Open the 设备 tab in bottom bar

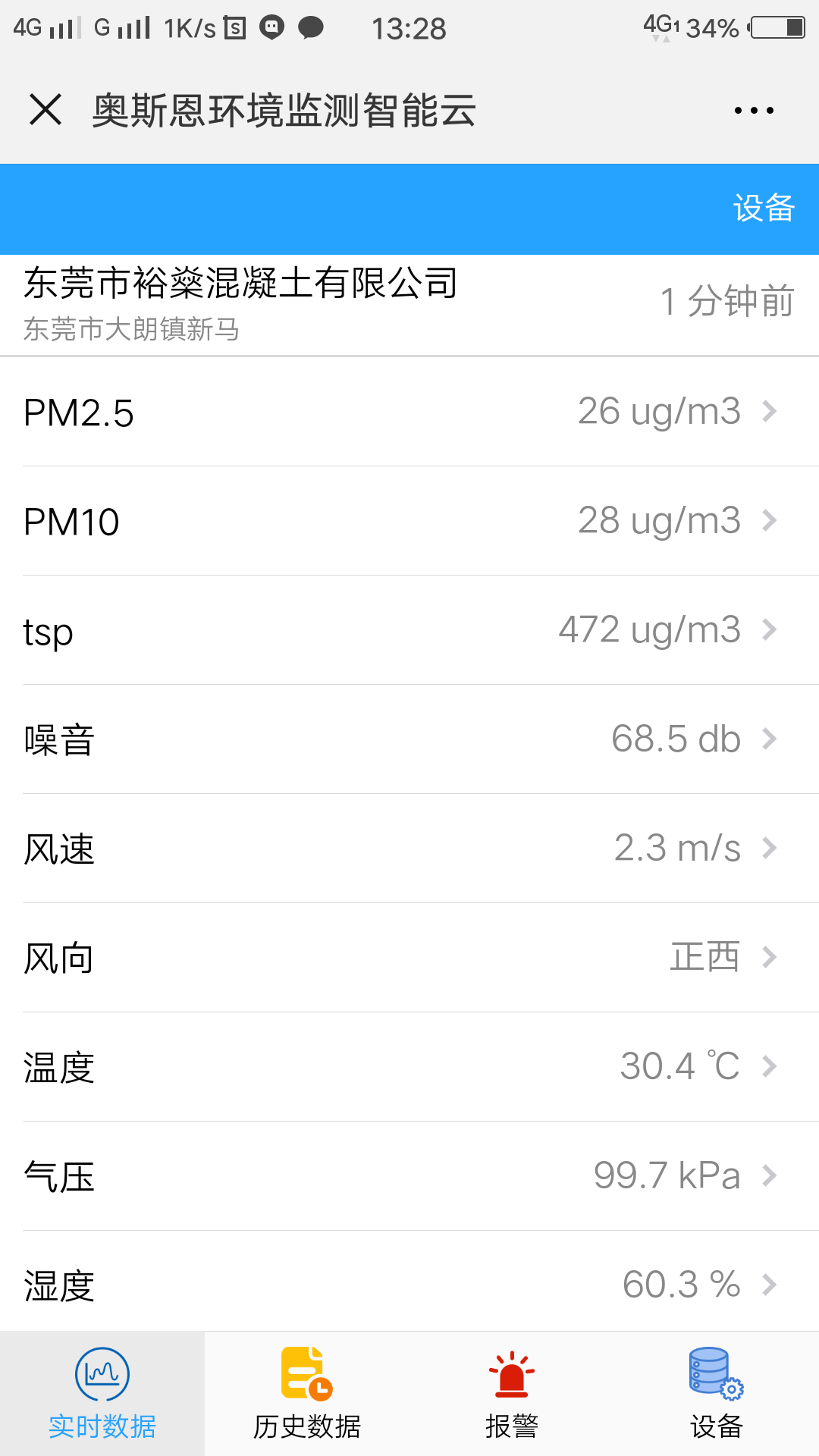point(717,1394)
